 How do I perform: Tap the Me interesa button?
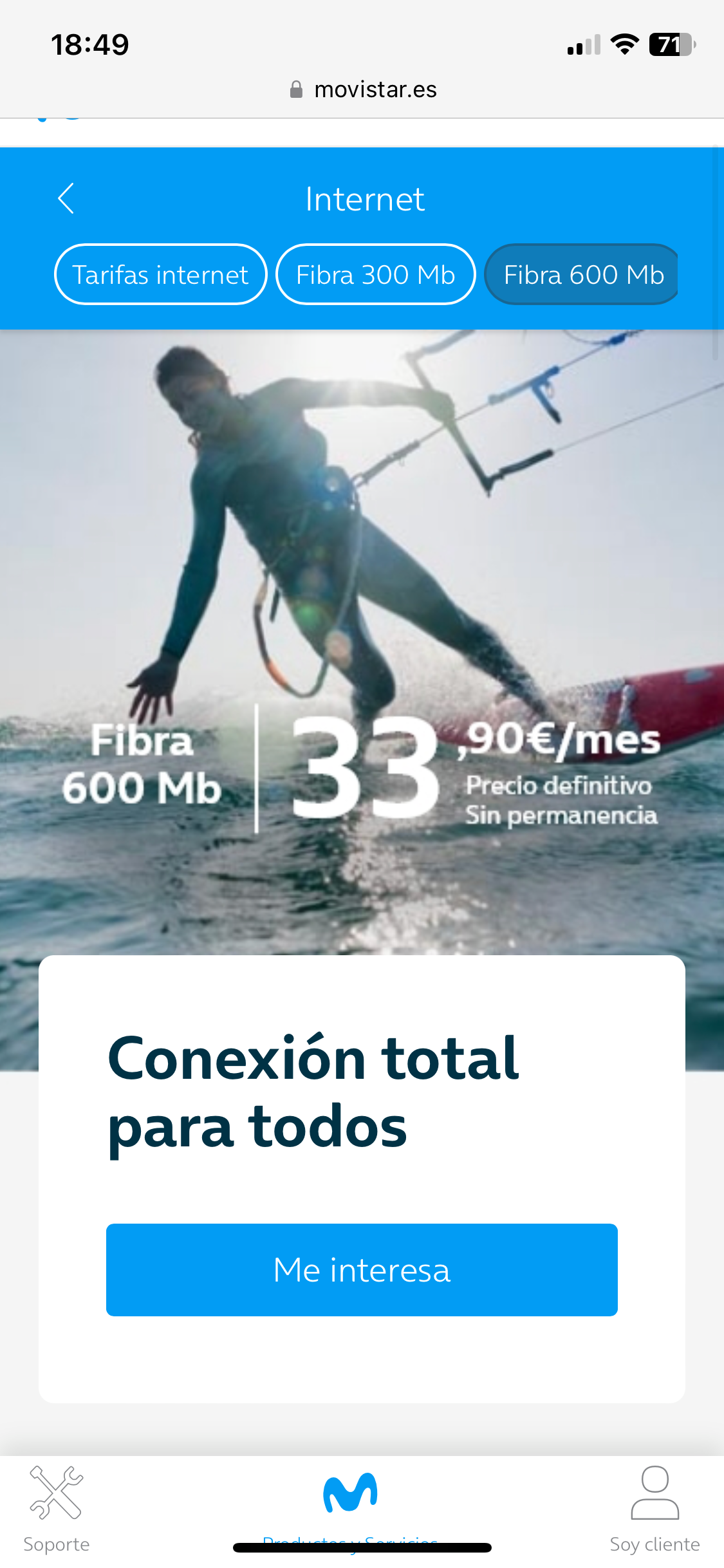[x=362, y=1269]
